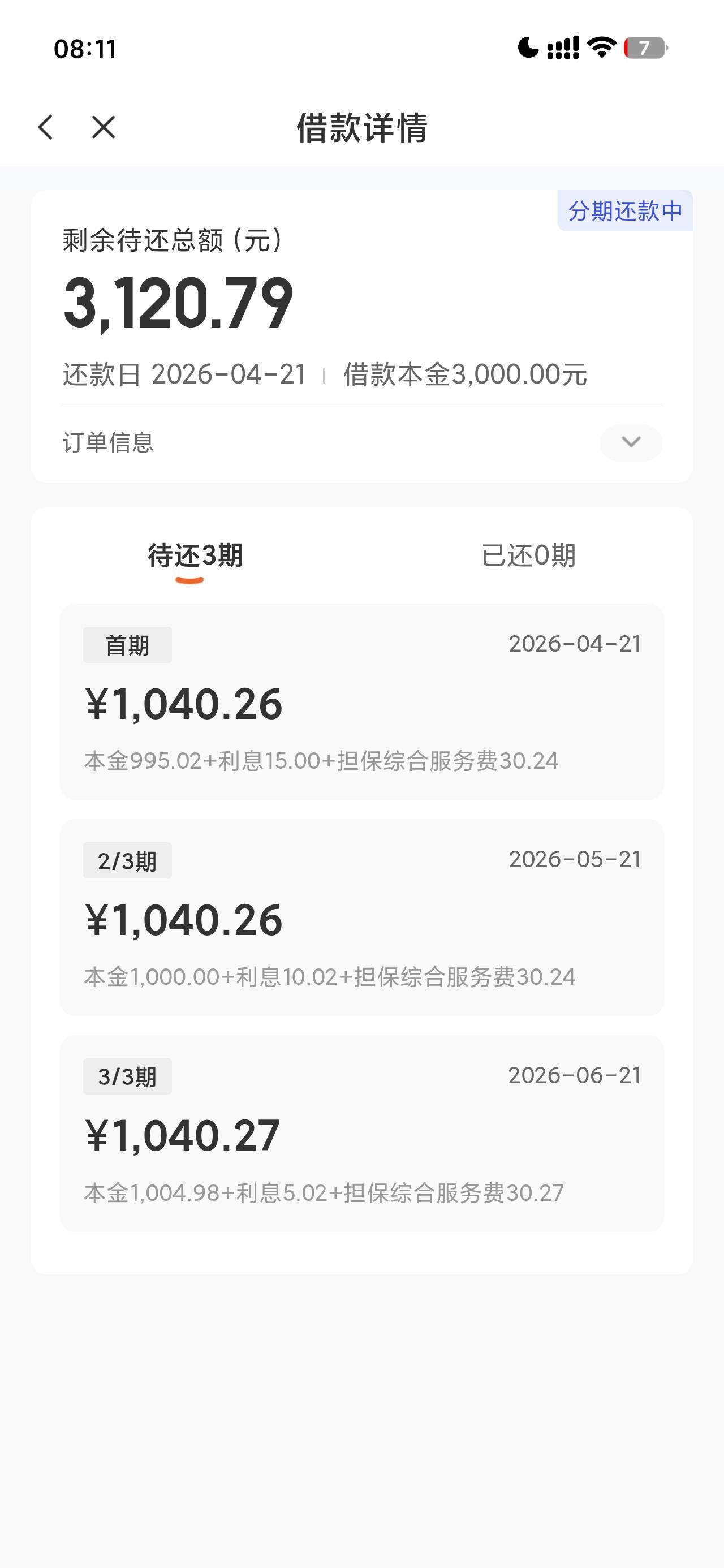Image resolution: width=724 pixels, height=1568 pixels.
Task: Open the 2/3期 installment card
Action: (361, 917)
